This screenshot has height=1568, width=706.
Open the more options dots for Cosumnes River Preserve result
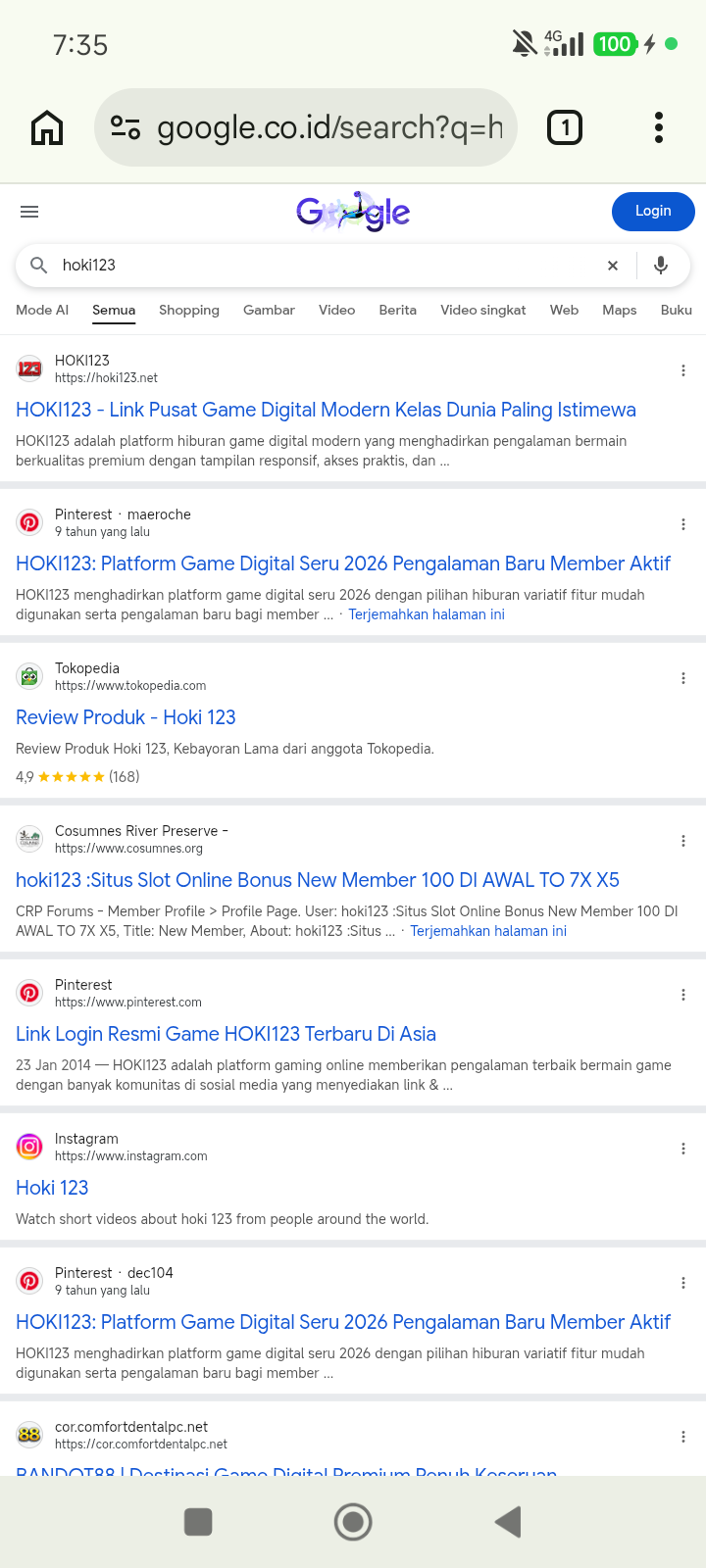click(x=683, y=841)
